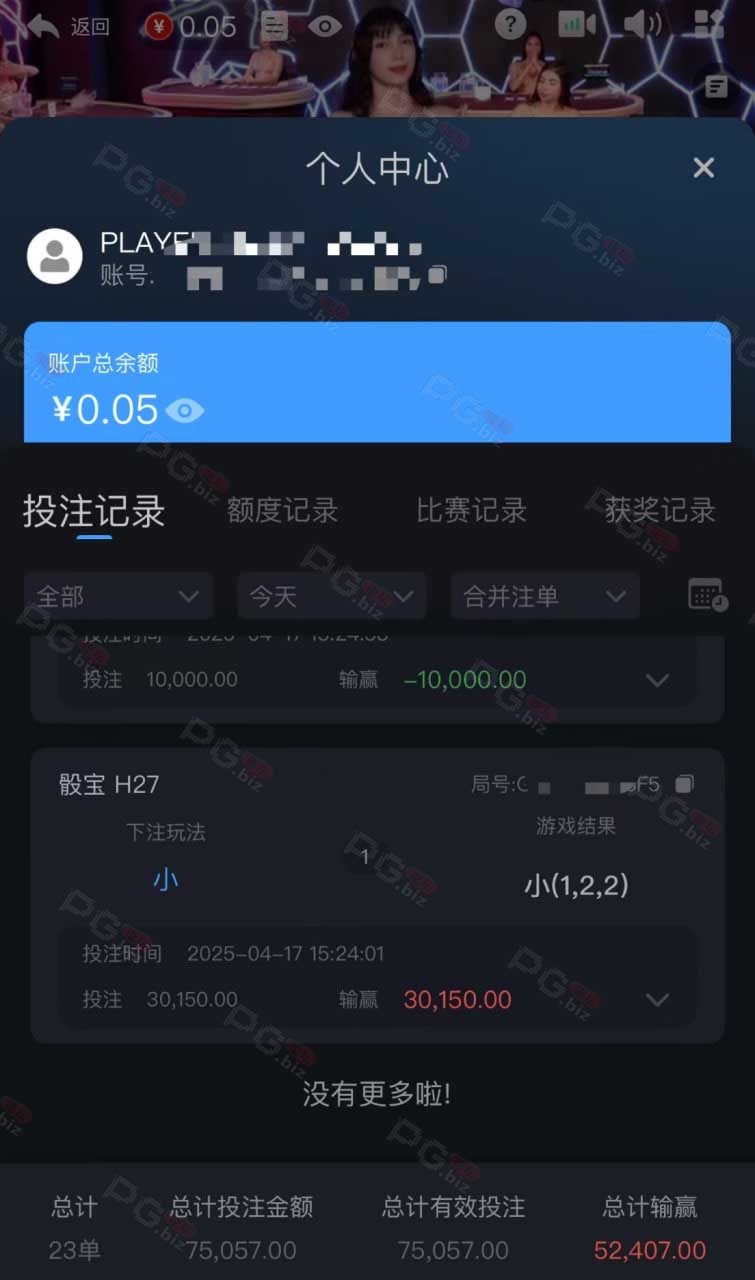Expand the -10,000.00 bet details chevron
This screenshot has width=755, height=1280.
657,680
